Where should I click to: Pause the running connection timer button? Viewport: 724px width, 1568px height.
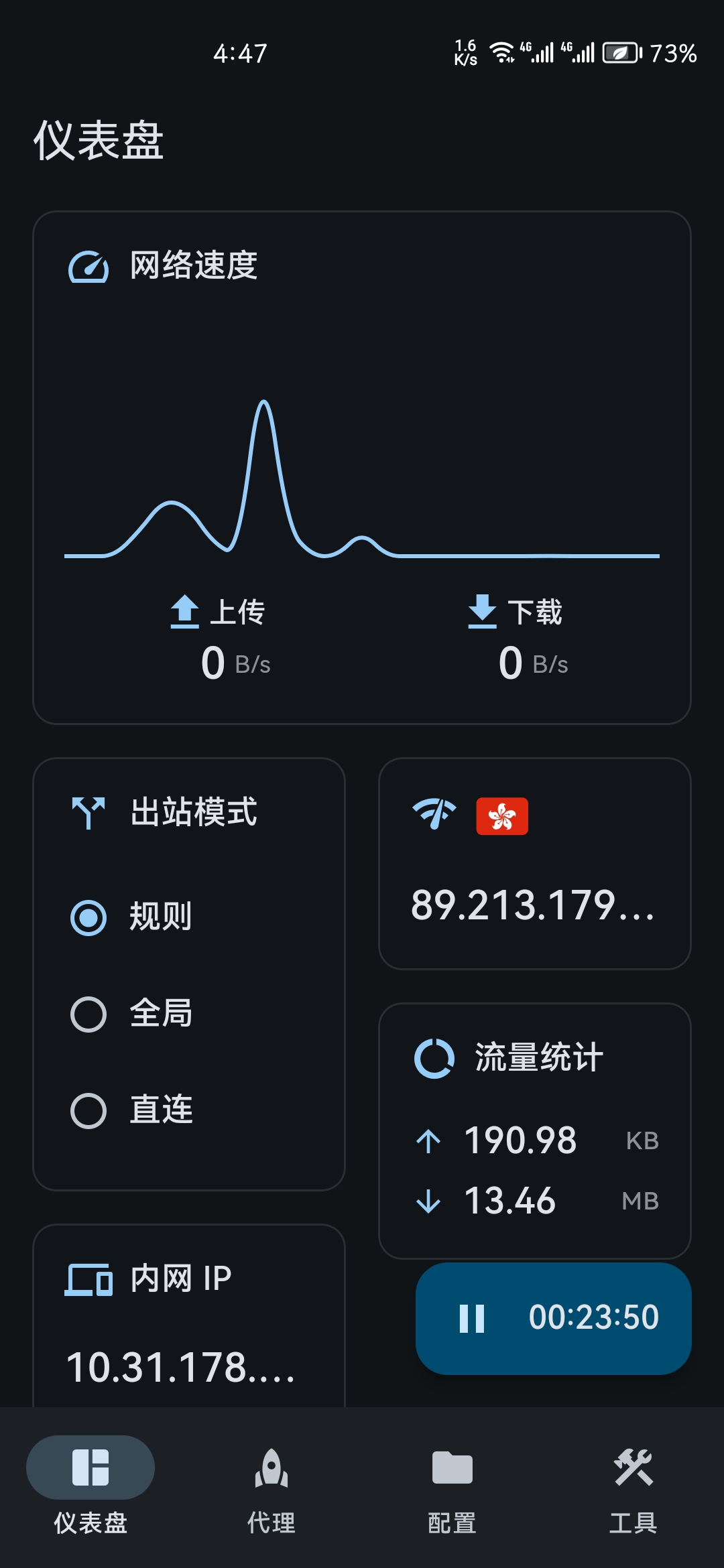click(554, 1319)
